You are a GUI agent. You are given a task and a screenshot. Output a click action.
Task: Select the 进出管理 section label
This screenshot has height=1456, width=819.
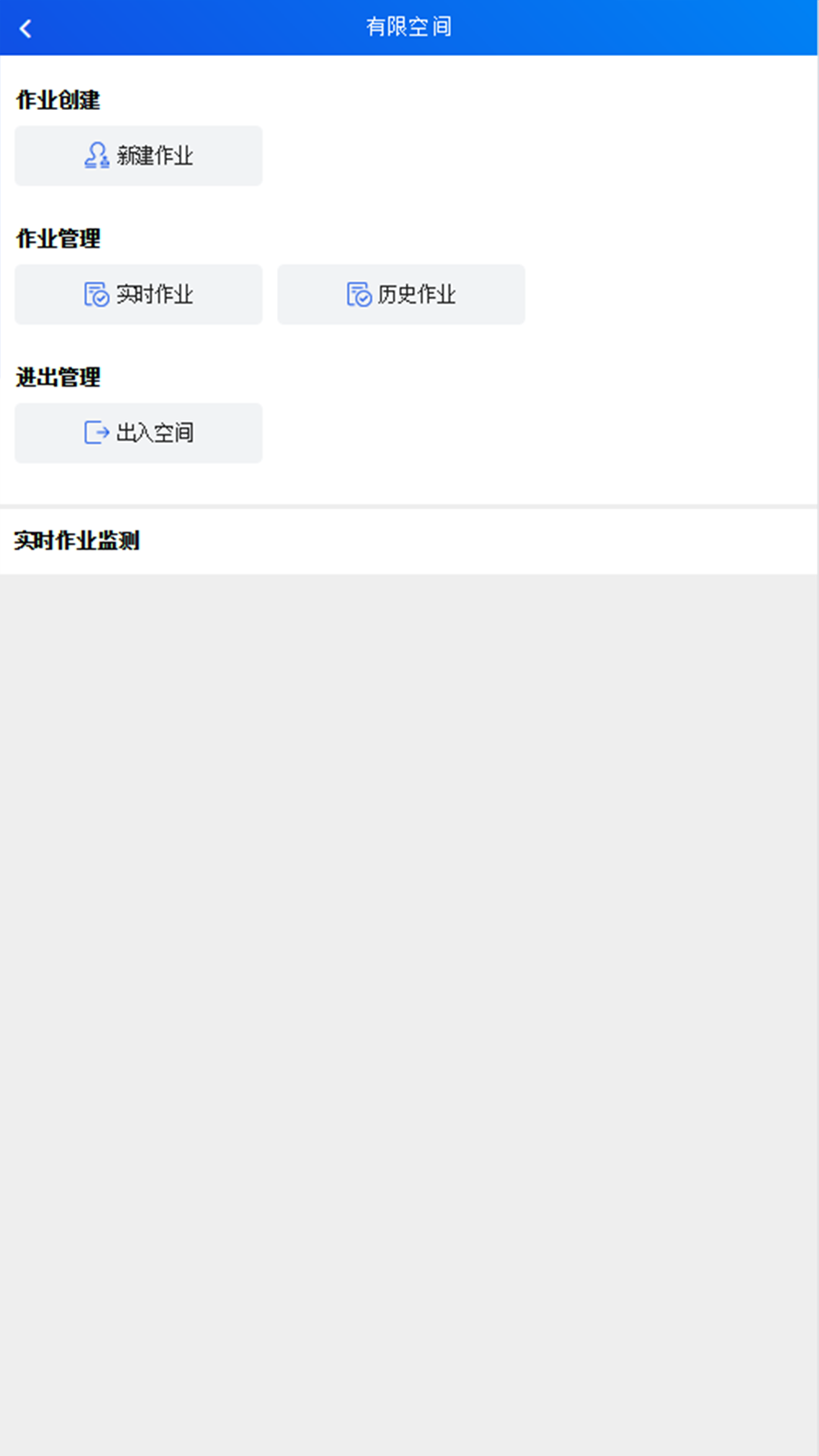coord(58,377)
